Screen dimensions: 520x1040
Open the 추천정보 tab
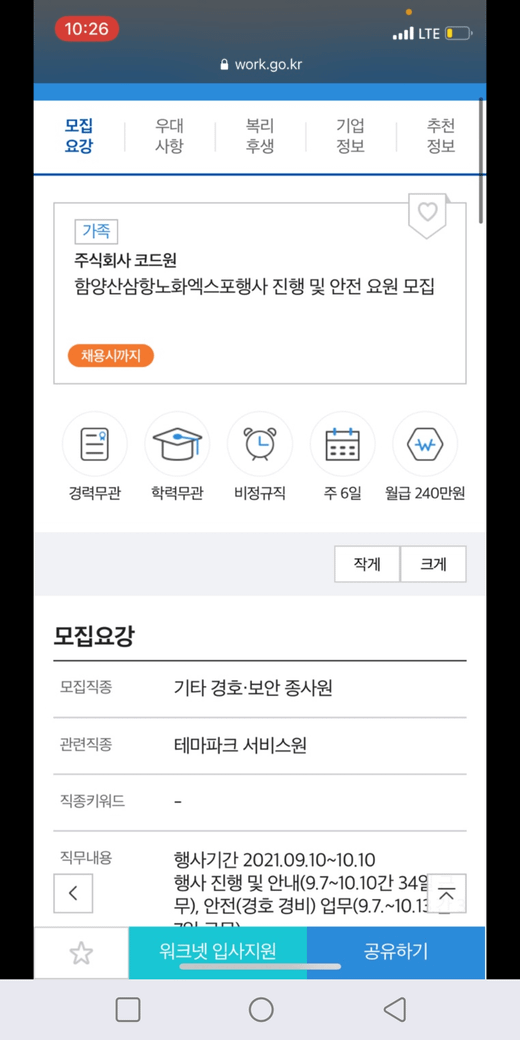pos(440,136)
